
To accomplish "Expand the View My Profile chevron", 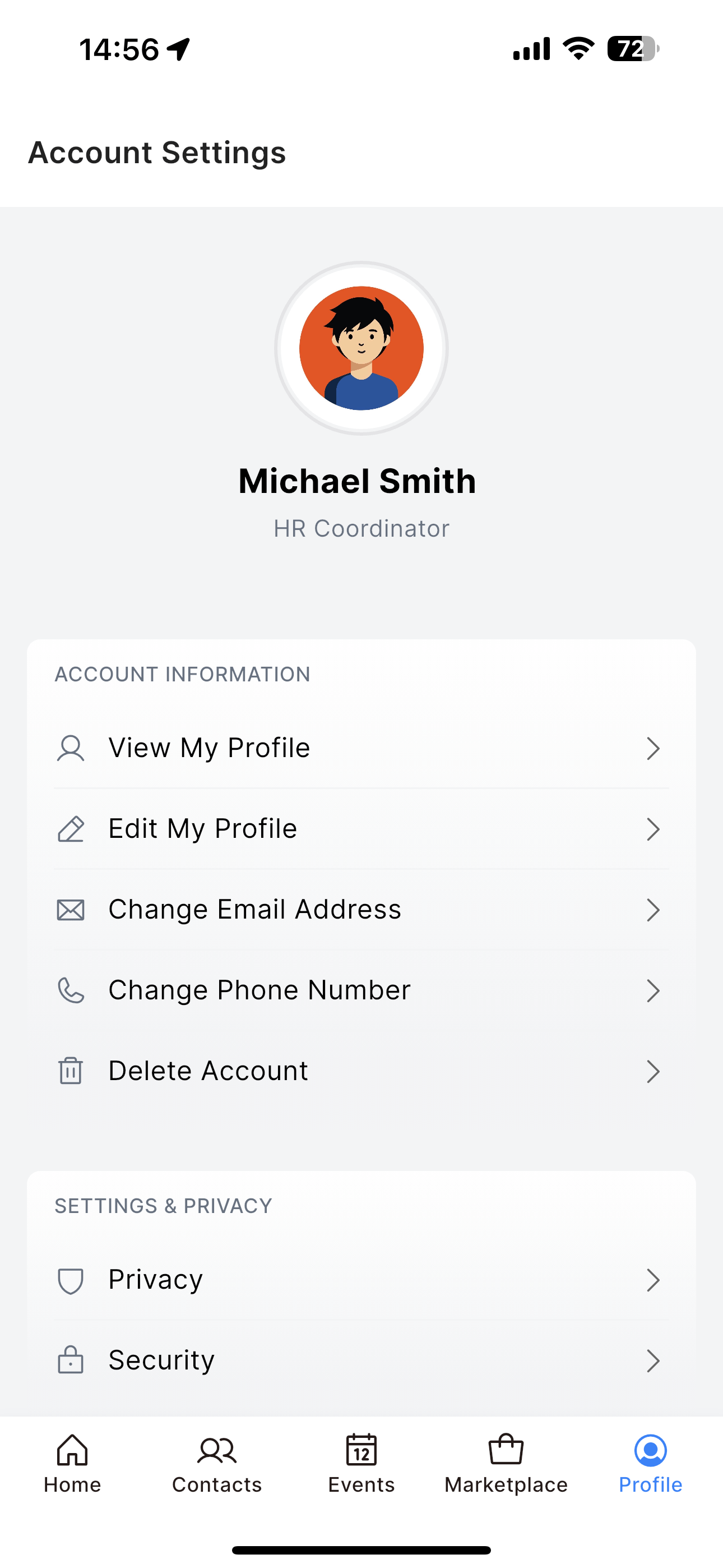I will coord(652,748).
